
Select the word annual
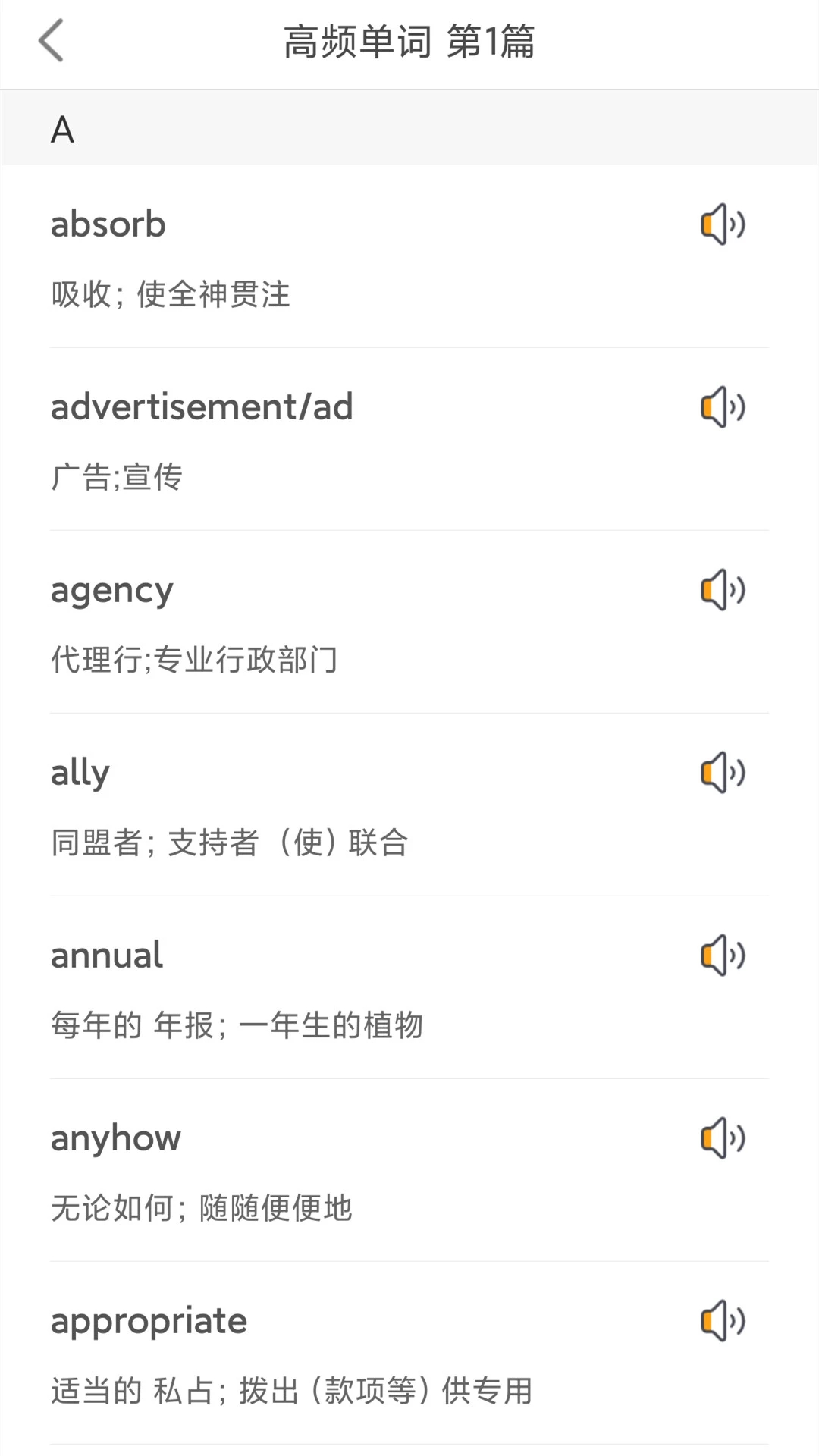pos(105,955)
